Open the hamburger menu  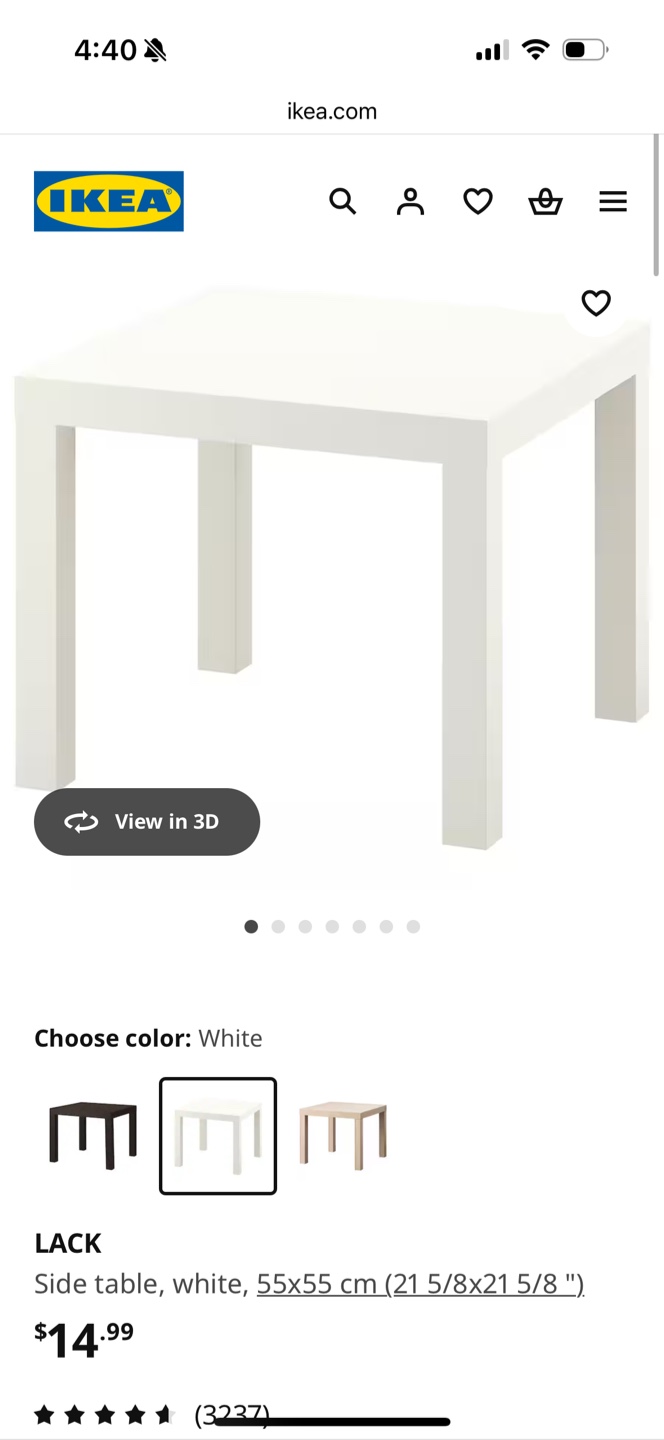pos(613,202)
